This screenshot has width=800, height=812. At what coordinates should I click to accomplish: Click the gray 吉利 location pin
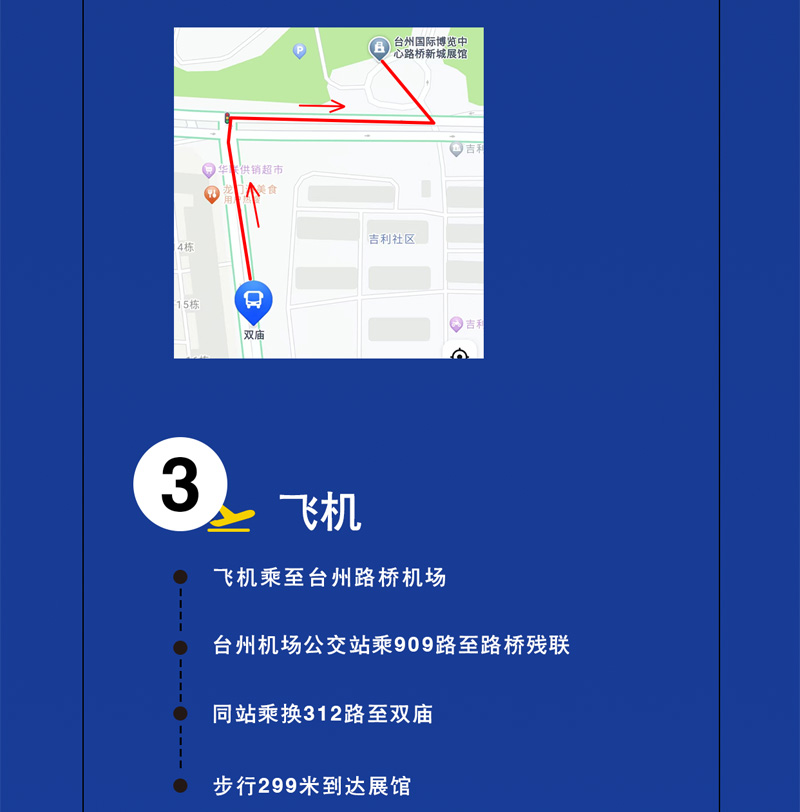pyautogui.click(x=456, y=148)
